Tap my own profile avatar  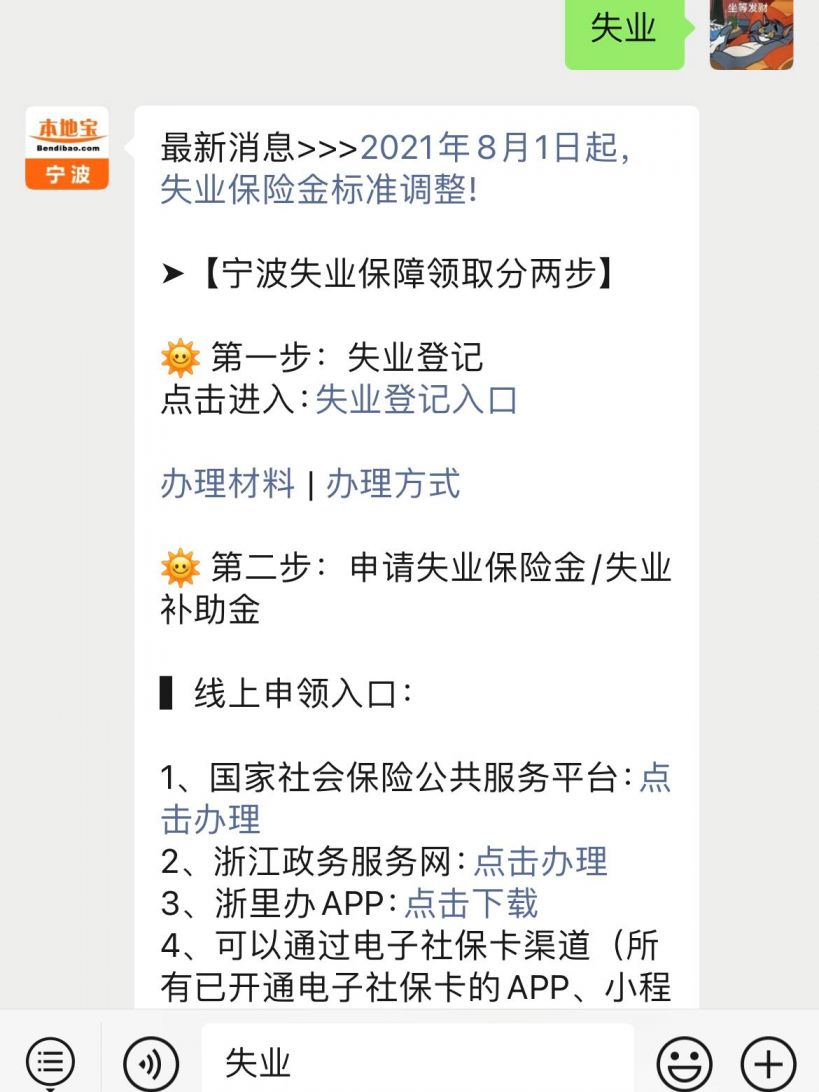(x=751, y=34)
